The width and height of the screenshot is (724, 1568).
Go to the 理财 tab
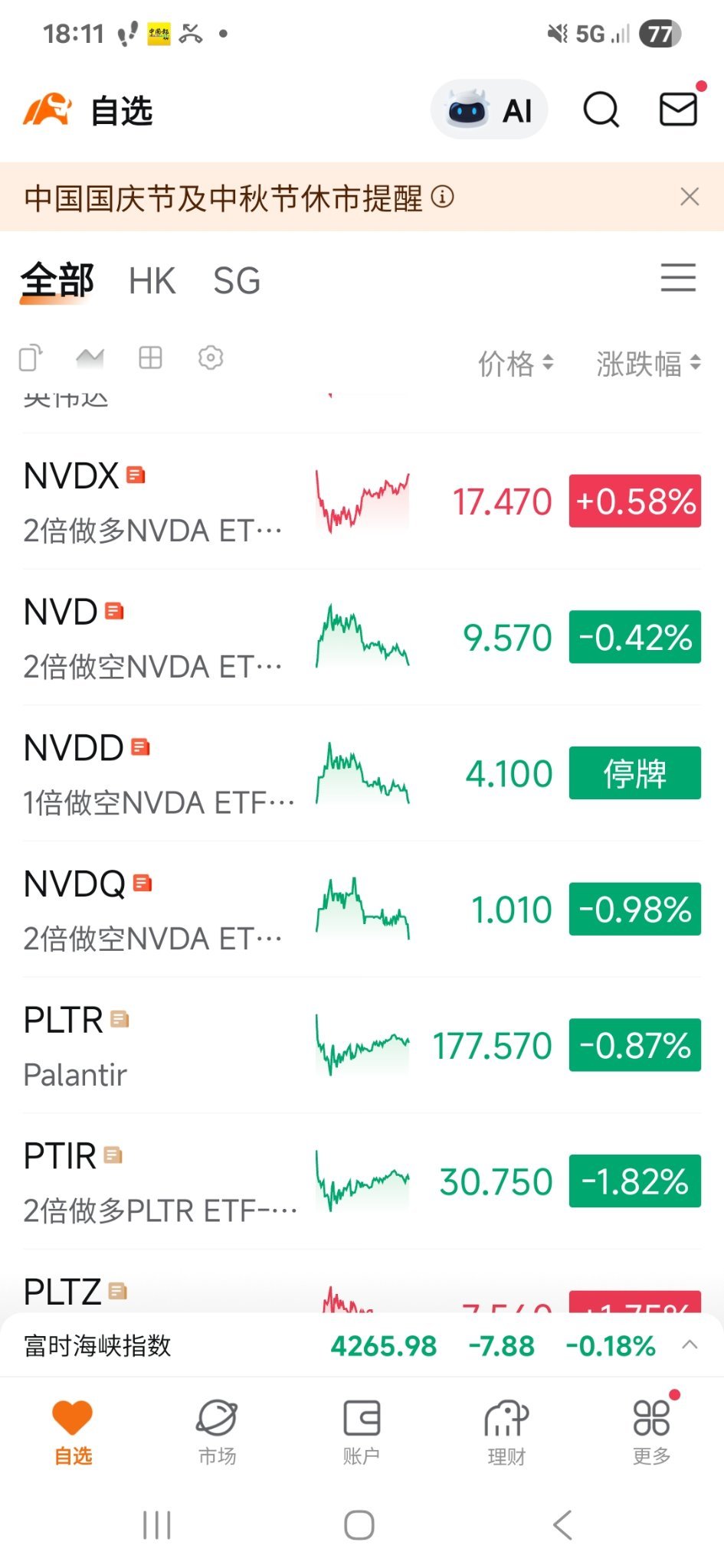click(x=506, y=1432)
